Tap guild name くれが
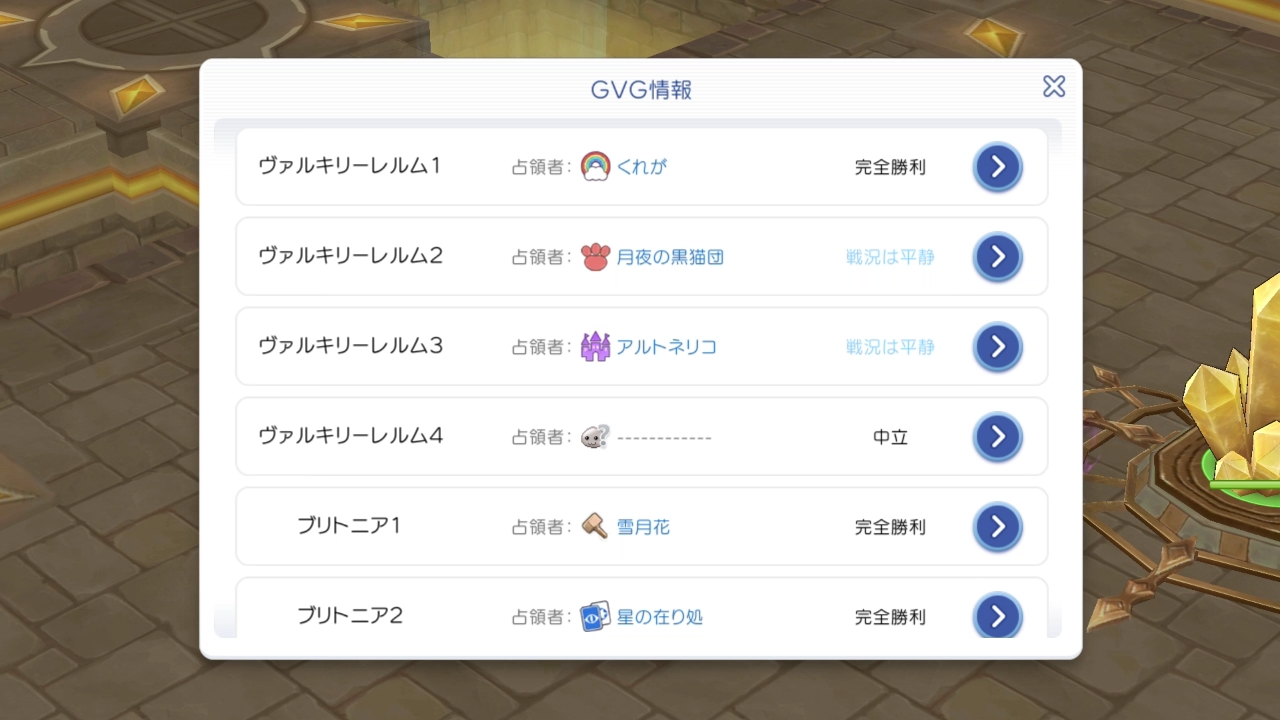Viewport: 1280px width, 720px height. click(x=641, y=167)
